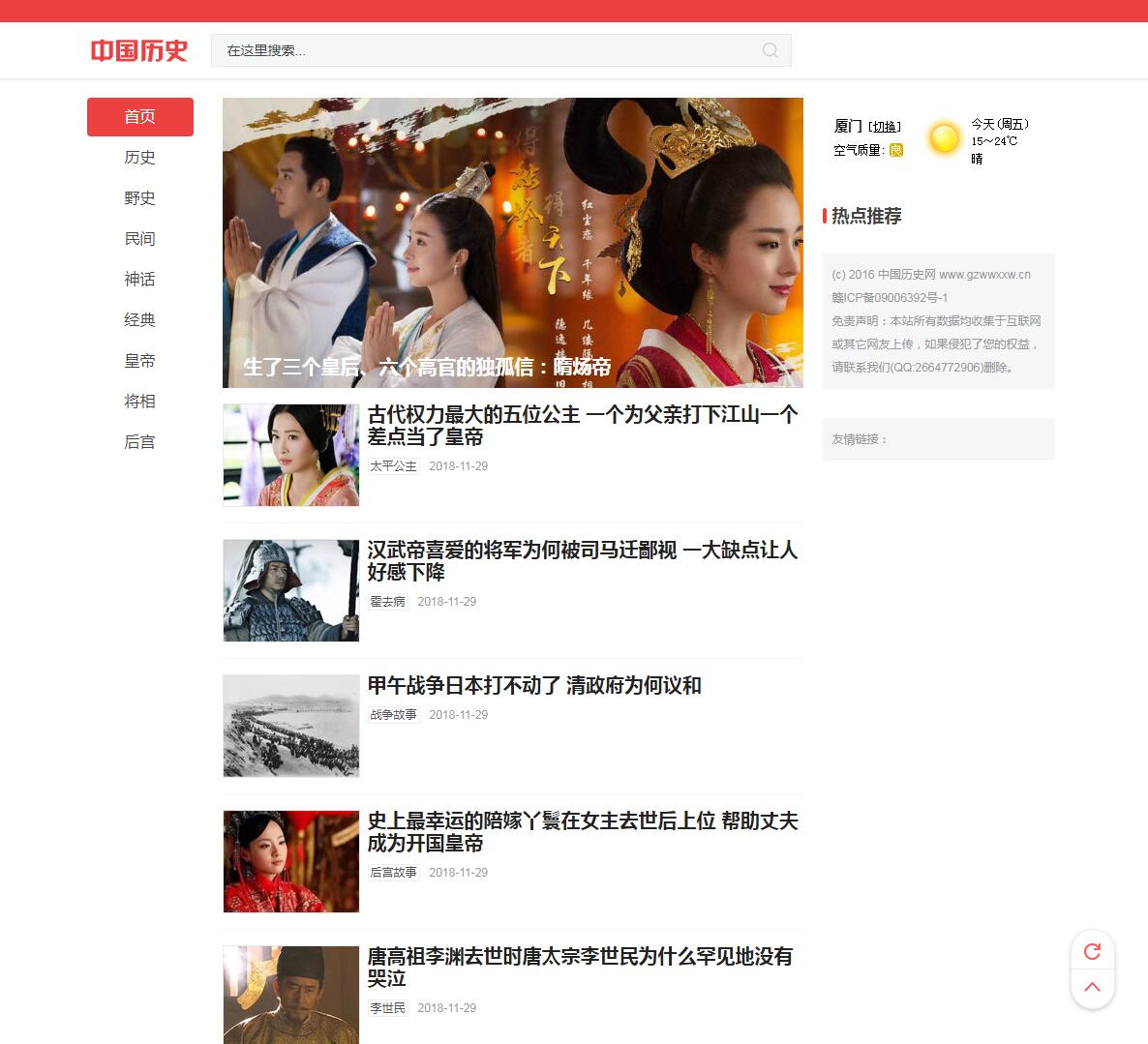This screenshot has width=1148, height=1044.
Task: Read 汉武帝喜爱的将军 article
Action: click(x=582, y=561)
